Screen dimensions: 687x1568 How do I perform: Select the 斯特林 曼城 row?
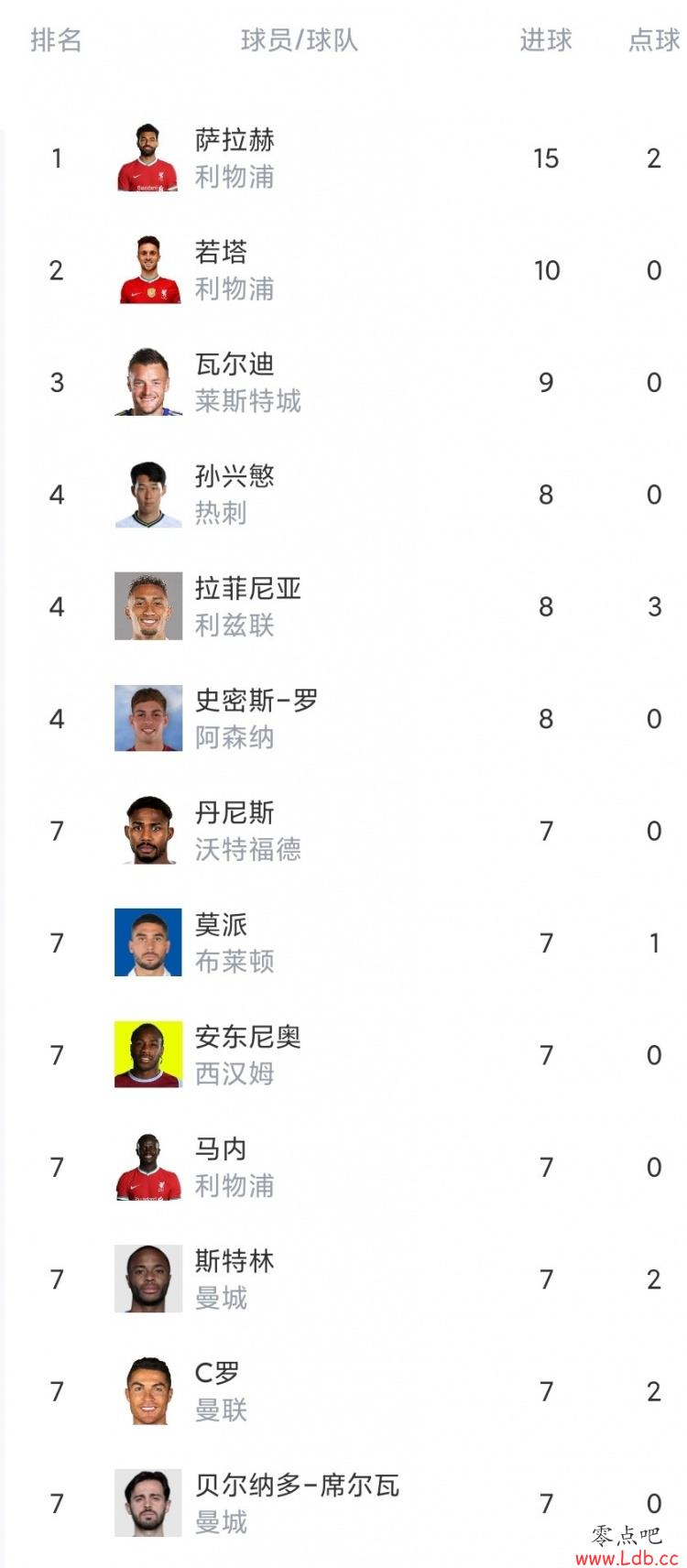tap(343, 1279)
